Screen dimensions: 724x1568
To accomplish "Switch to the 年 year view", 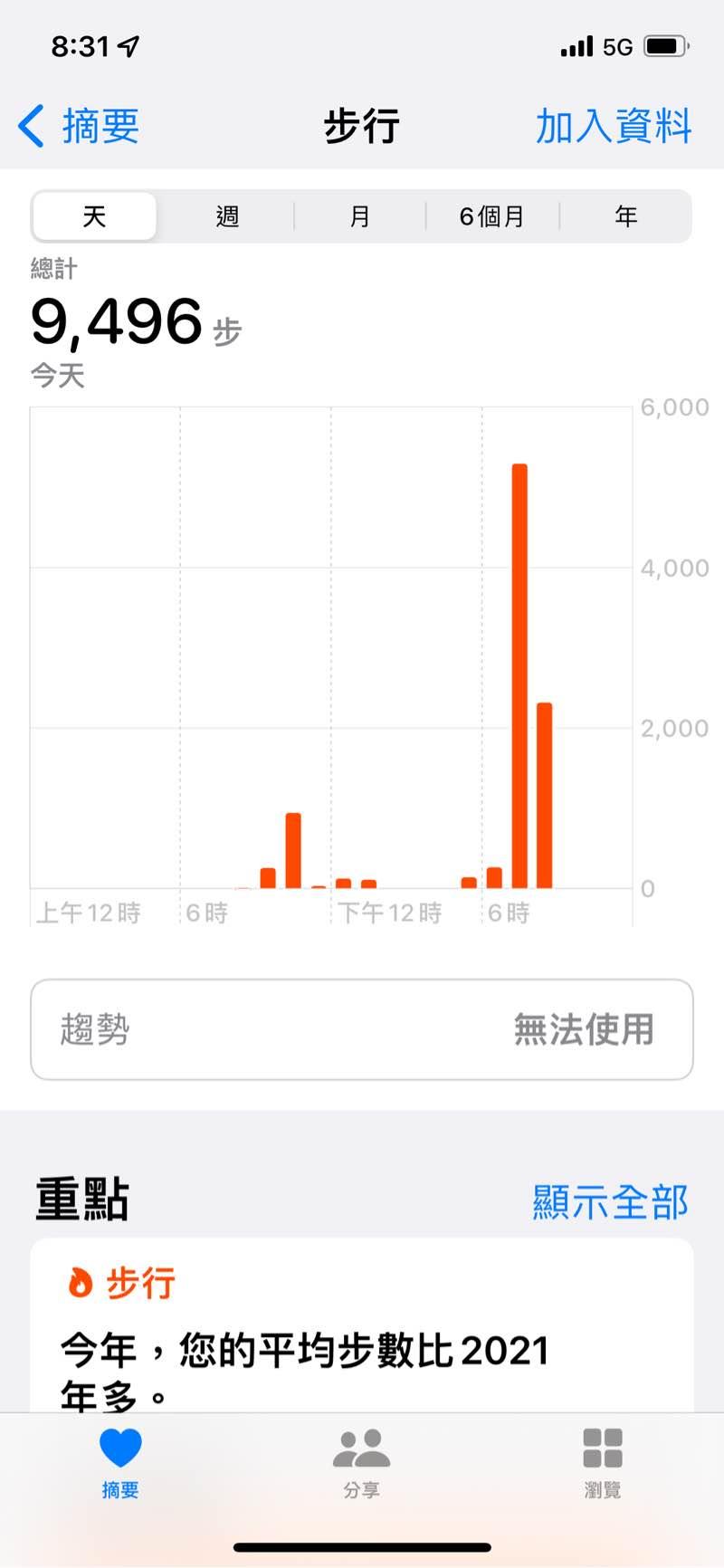I will click(626, 216).
